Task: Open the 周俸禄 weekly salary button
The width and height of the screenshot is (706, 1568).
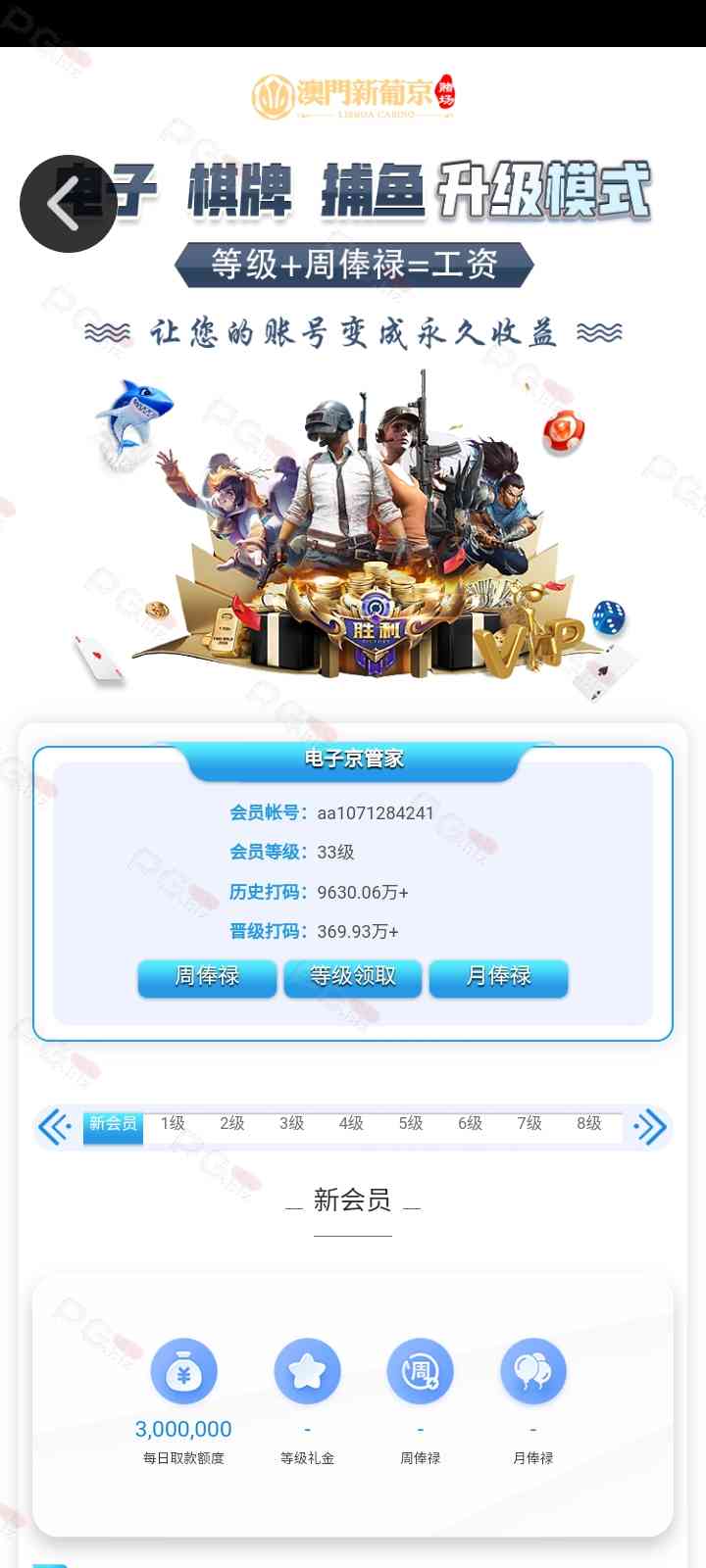Action: pyautogui.click(x=207, y=977)
